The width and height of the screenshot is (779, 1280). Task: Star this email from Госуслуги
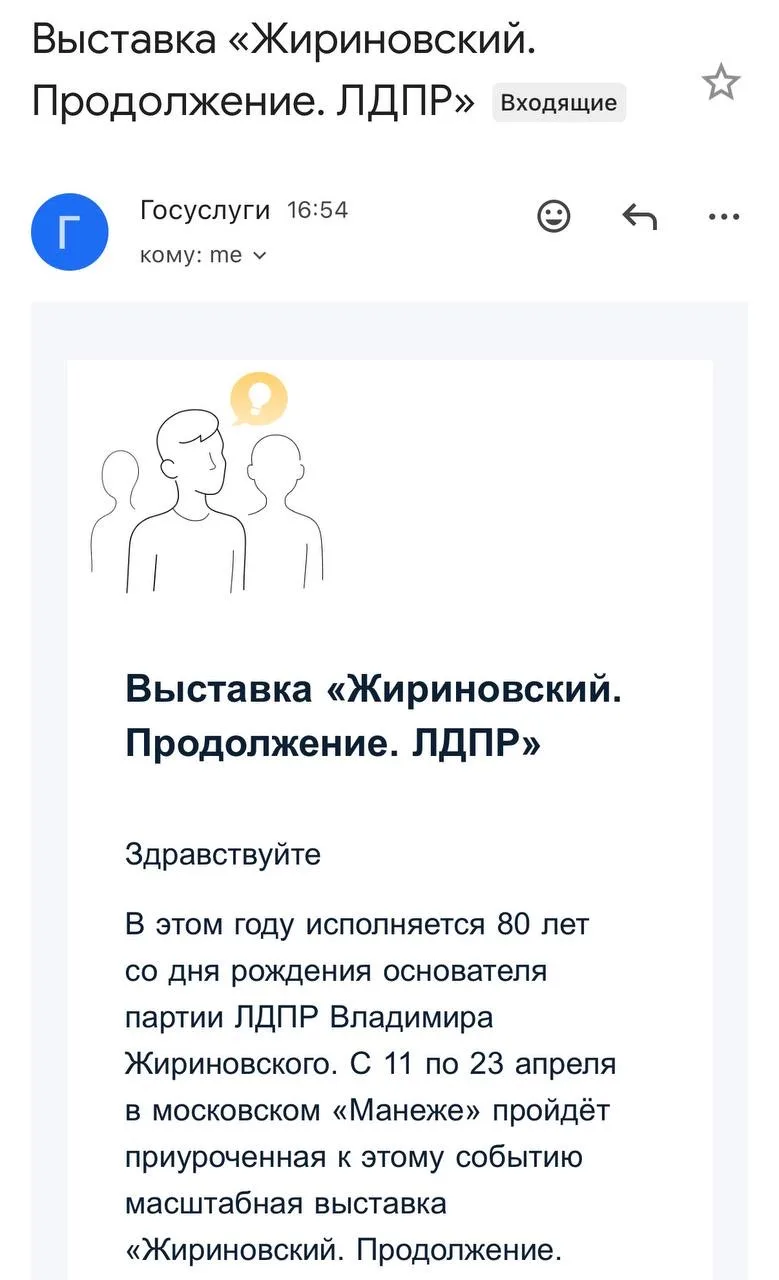pyautogui.click(x=720, y=83)
